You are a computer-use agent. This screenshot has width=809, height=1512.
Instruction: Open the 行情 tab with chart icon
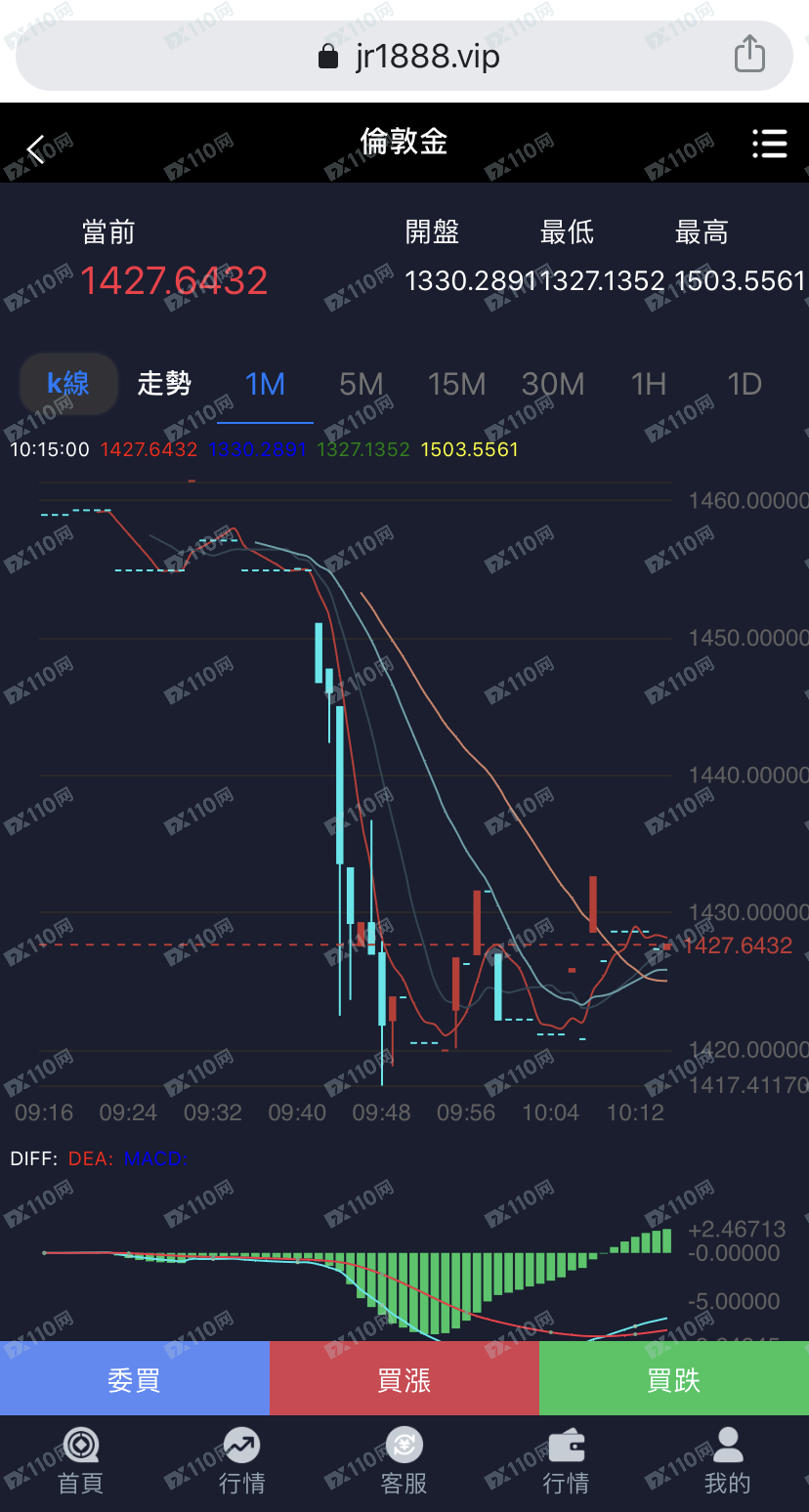pos(241,1461)
